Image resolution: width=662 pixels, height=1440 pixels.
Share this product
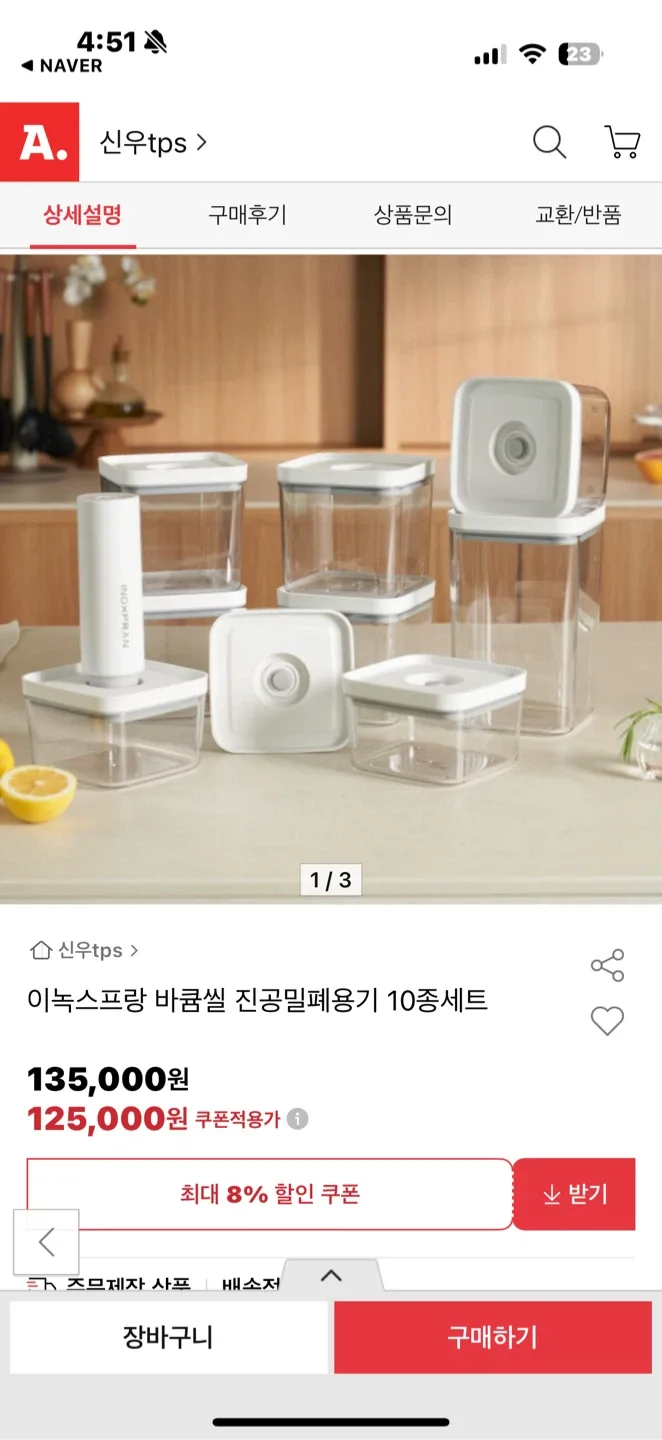607,965
